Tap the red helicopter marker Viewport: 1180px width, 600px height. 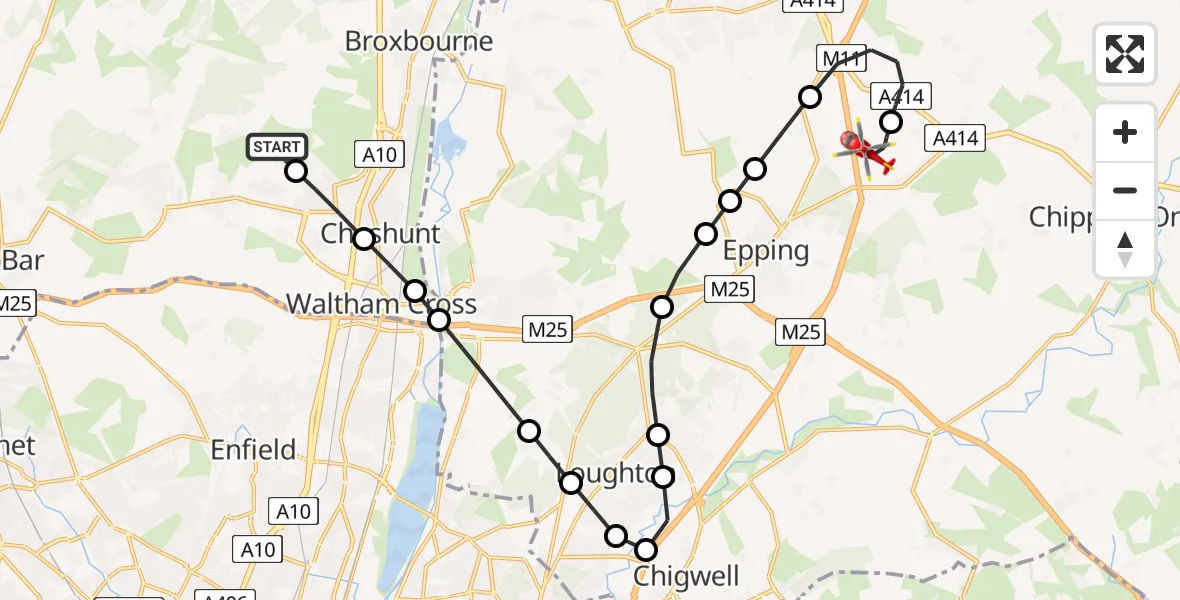(x=865, y=152)
